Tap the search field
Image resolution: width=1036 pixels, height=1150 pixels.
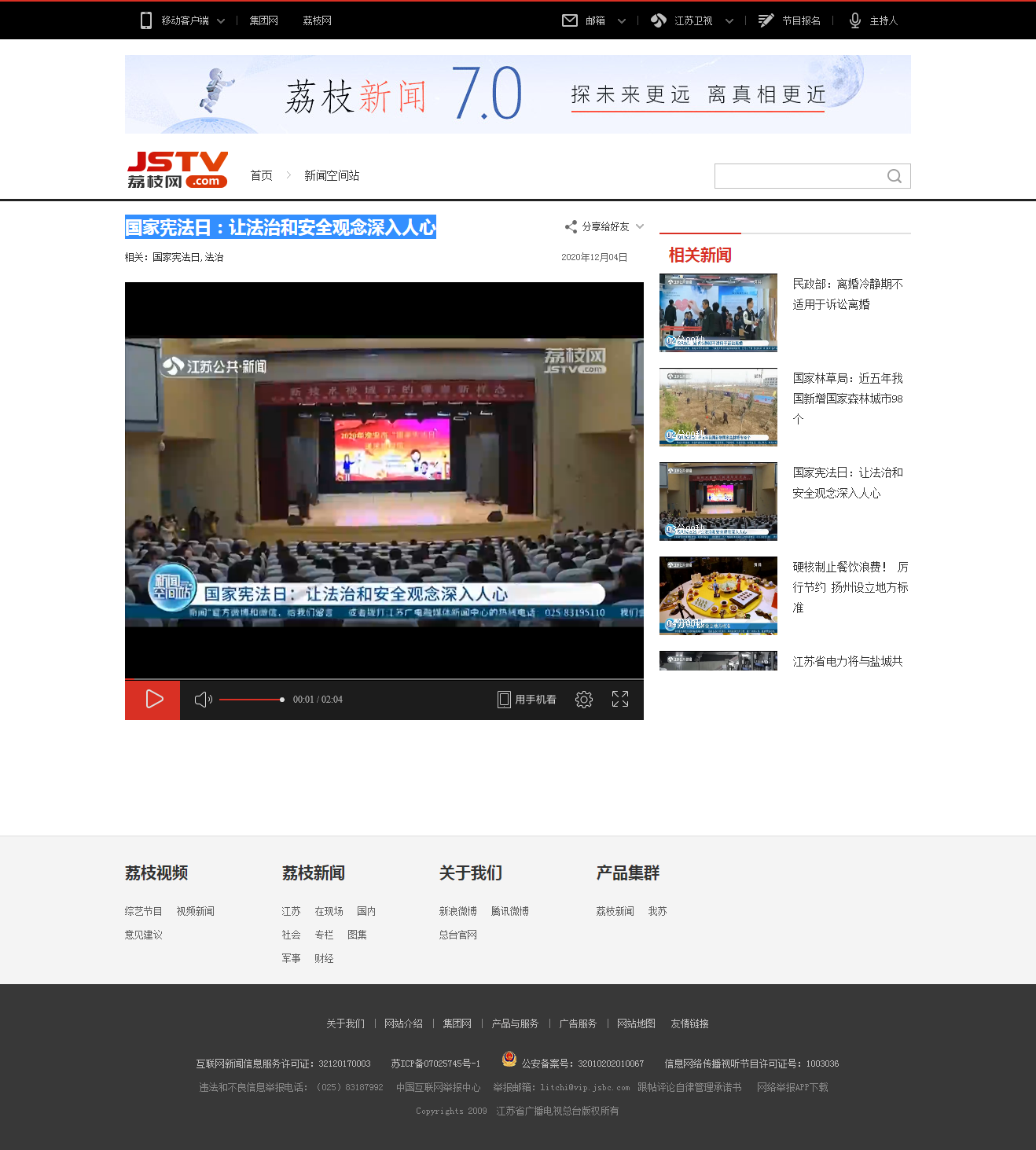tap(798, 176)
